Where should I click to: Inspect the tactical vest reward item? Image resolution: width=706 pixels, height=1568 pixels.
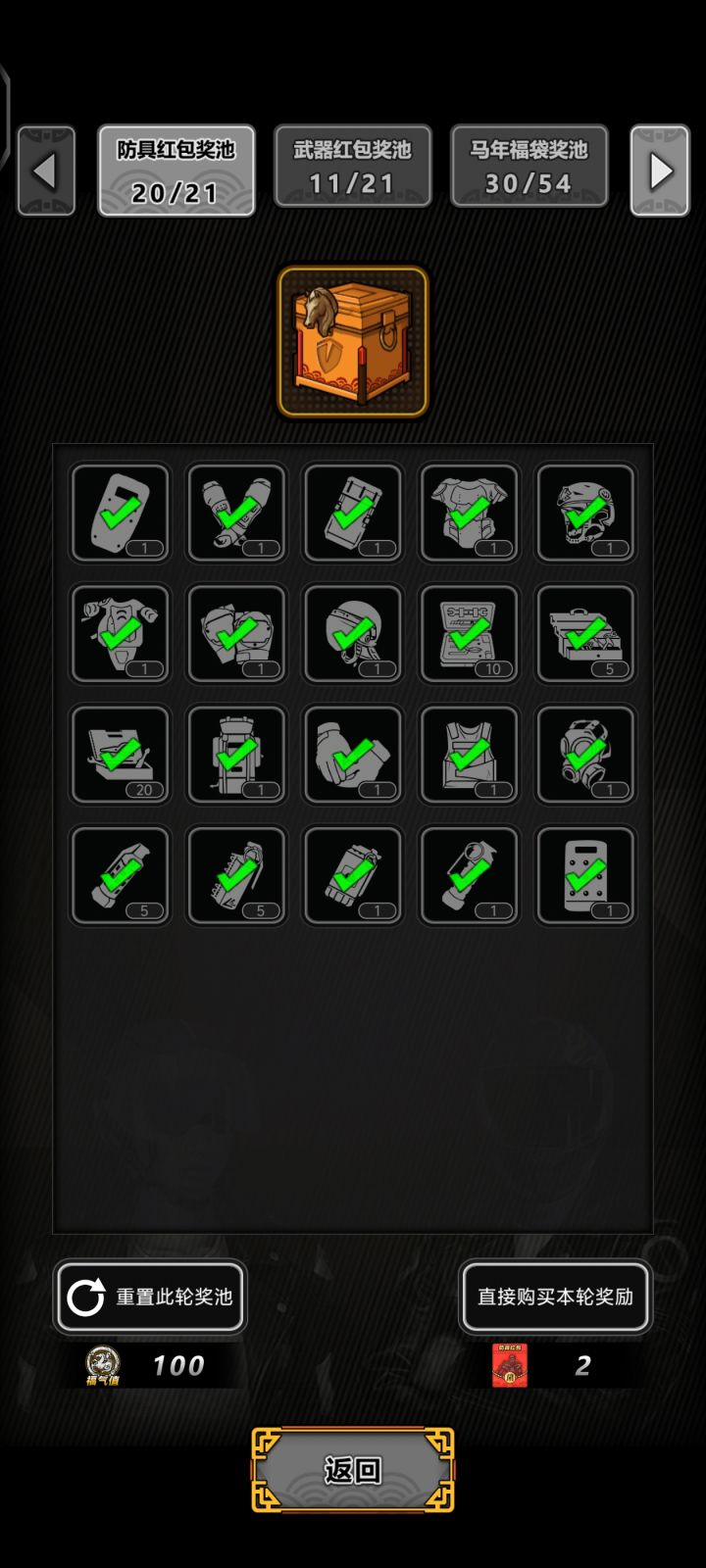tap(470, 755)
